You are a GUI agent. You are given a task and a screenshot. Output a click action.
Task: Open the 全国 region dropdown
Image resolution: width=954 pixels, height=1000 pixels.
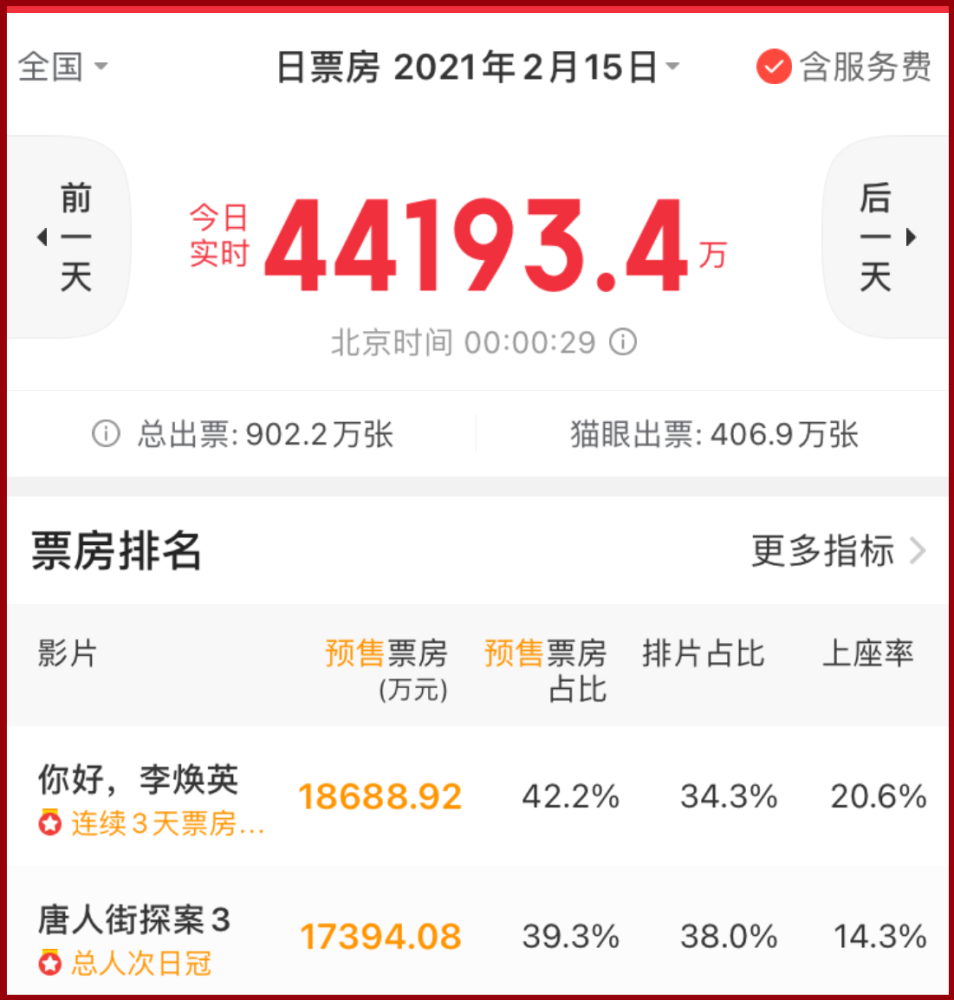(x=62, y=68)
